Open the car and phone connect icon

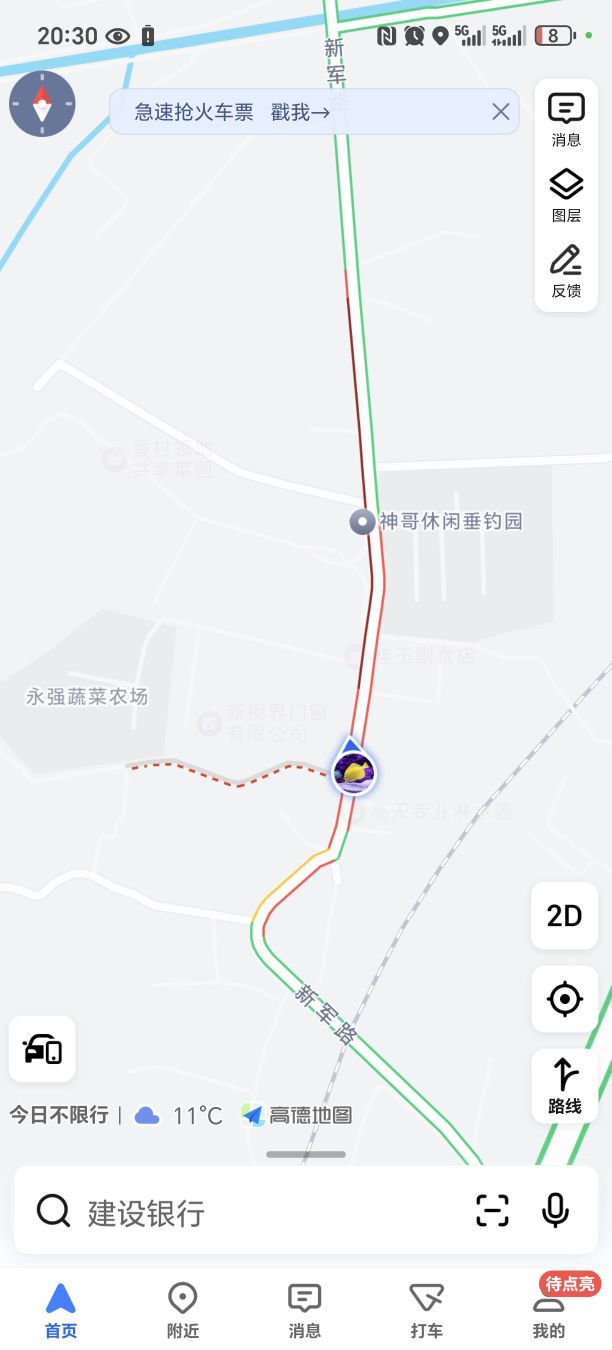(x=42, y=1049)
